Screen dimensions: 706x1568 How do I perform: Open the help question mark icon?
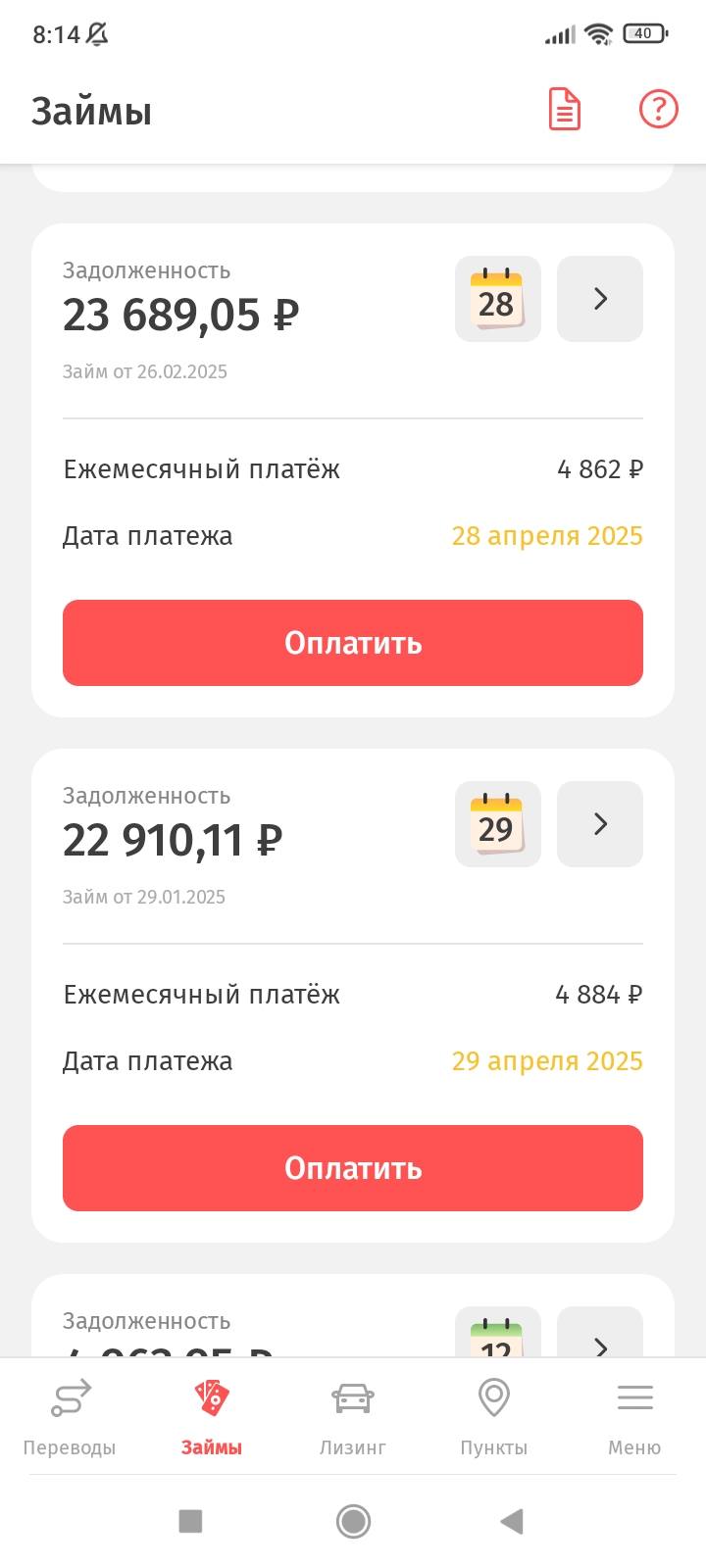point(658,110)
